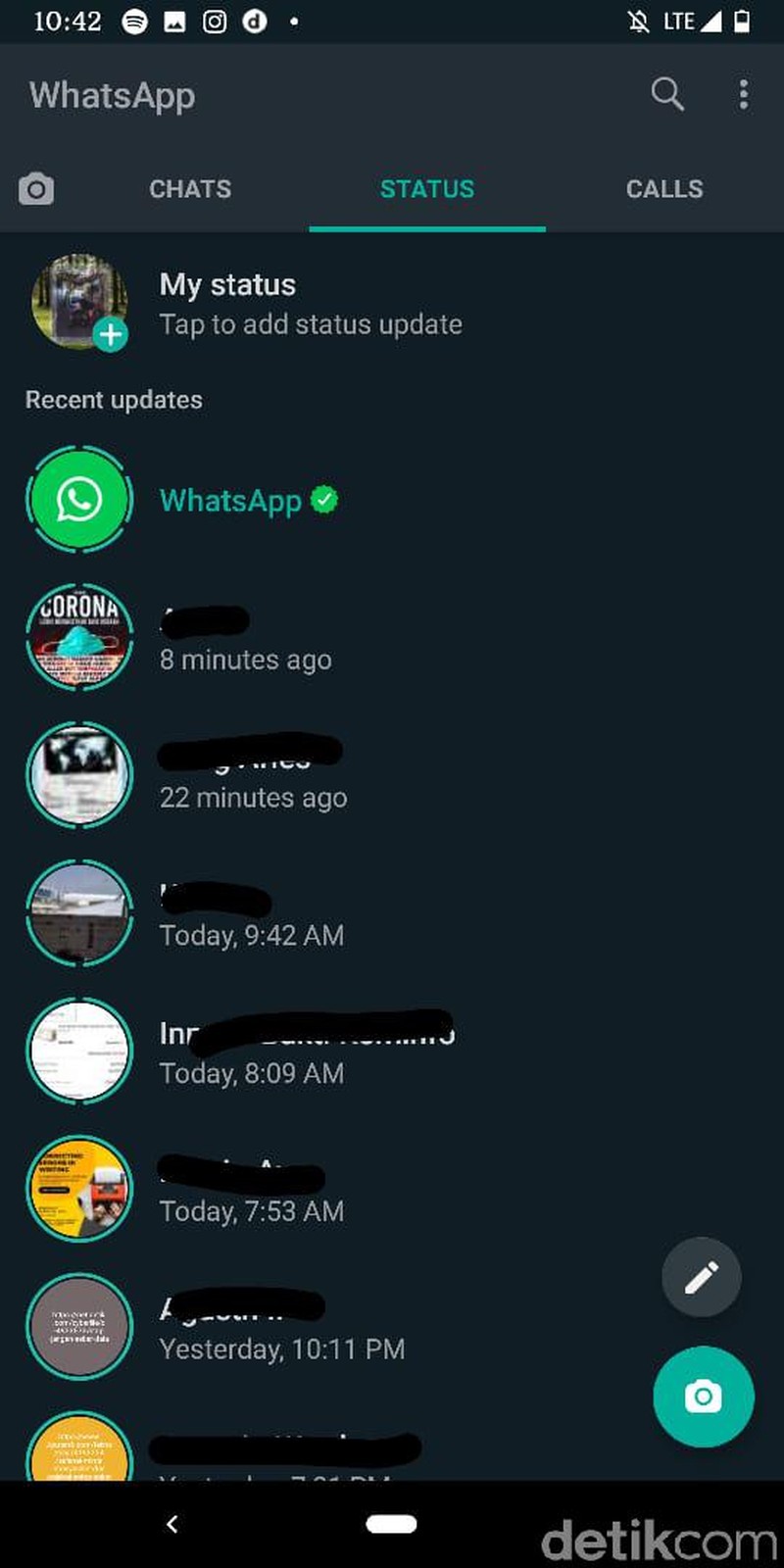Screen dimensions: 784x1568
Task: Open the CORONA status thumbnail
Action: coord(79,637)
